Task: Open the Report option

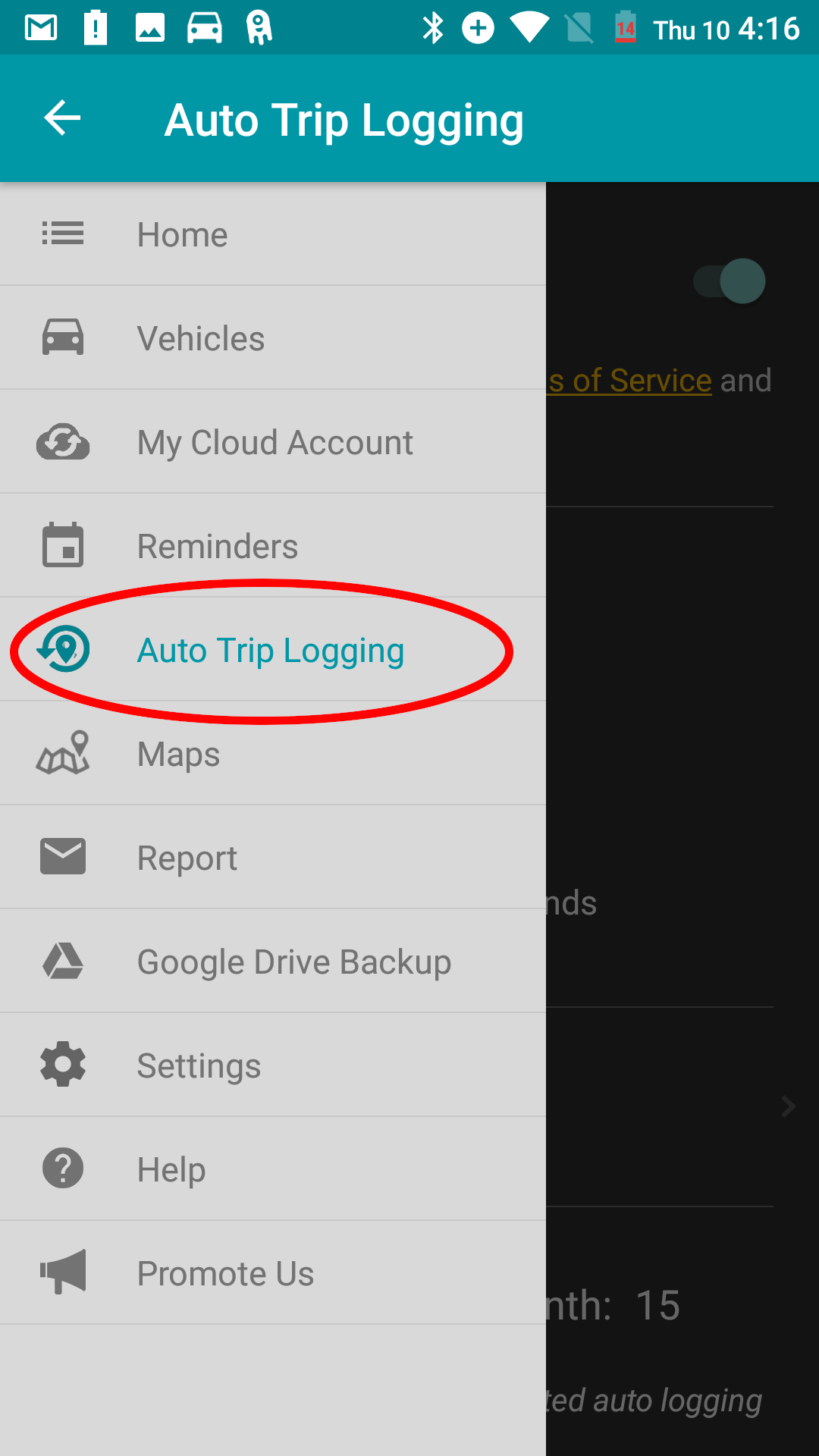Action: click(x=273, y=857)
